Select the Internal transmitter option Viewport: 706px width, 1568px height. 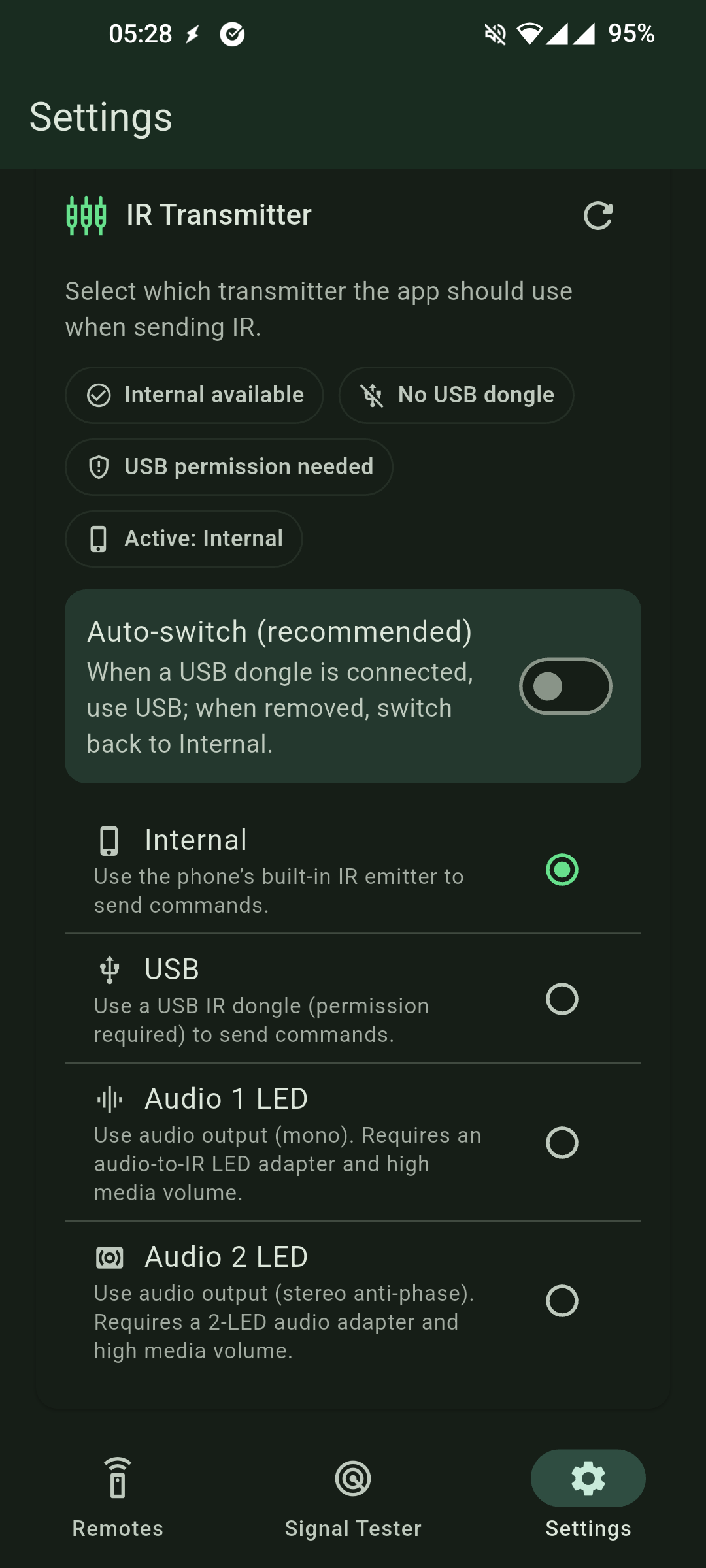562,870
